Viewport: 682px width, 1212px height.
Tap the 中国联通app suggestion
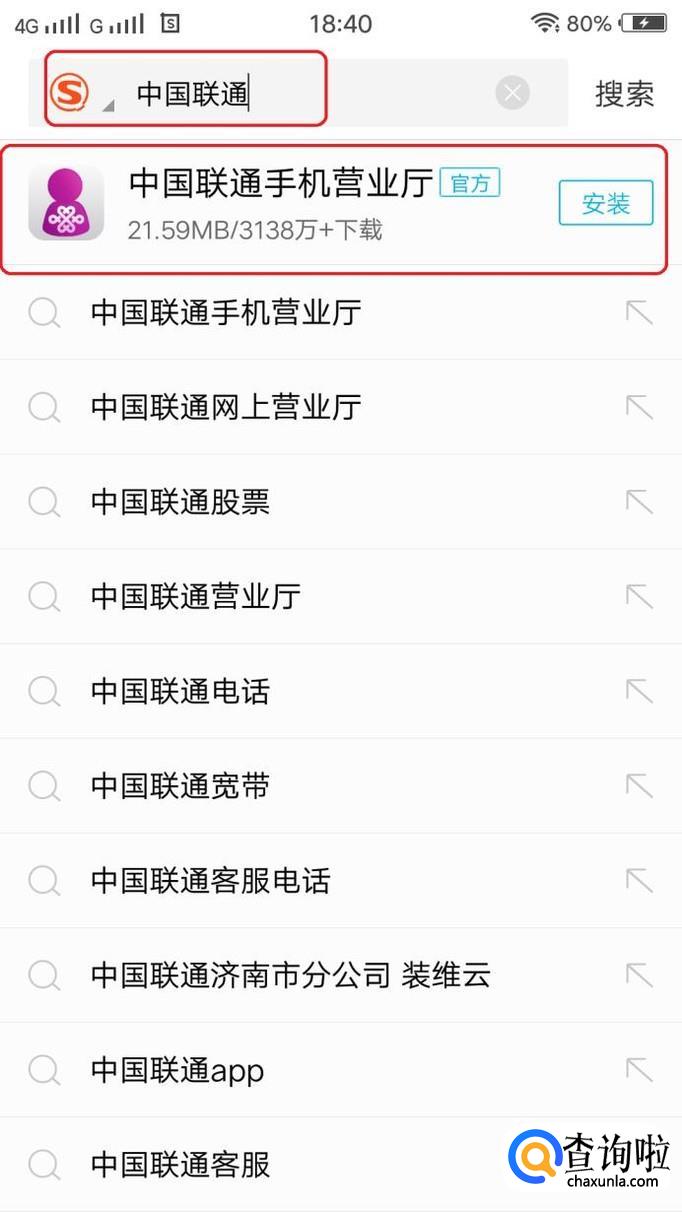point(178,1070)
